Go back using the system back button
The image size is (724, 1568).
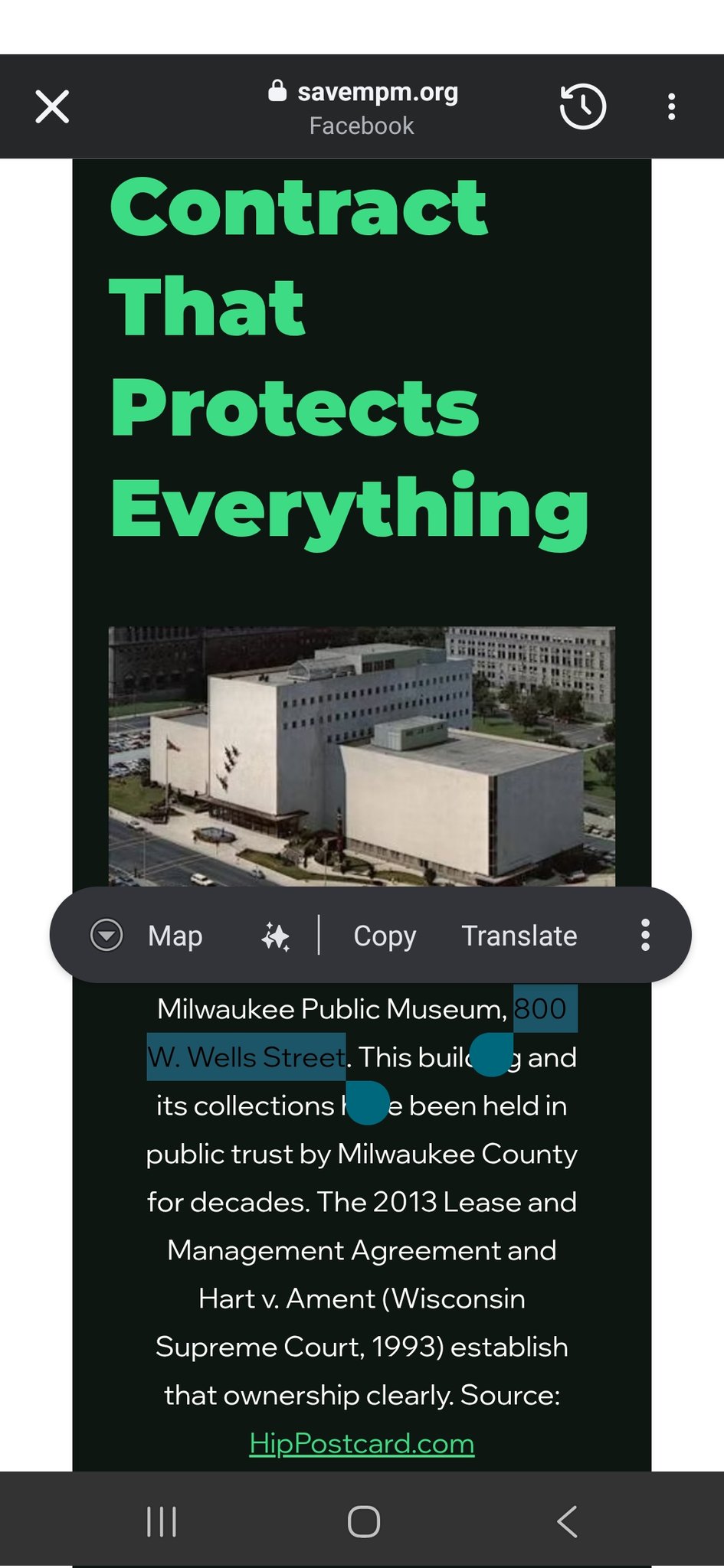pyautogui.click(x=567, y=1521)
